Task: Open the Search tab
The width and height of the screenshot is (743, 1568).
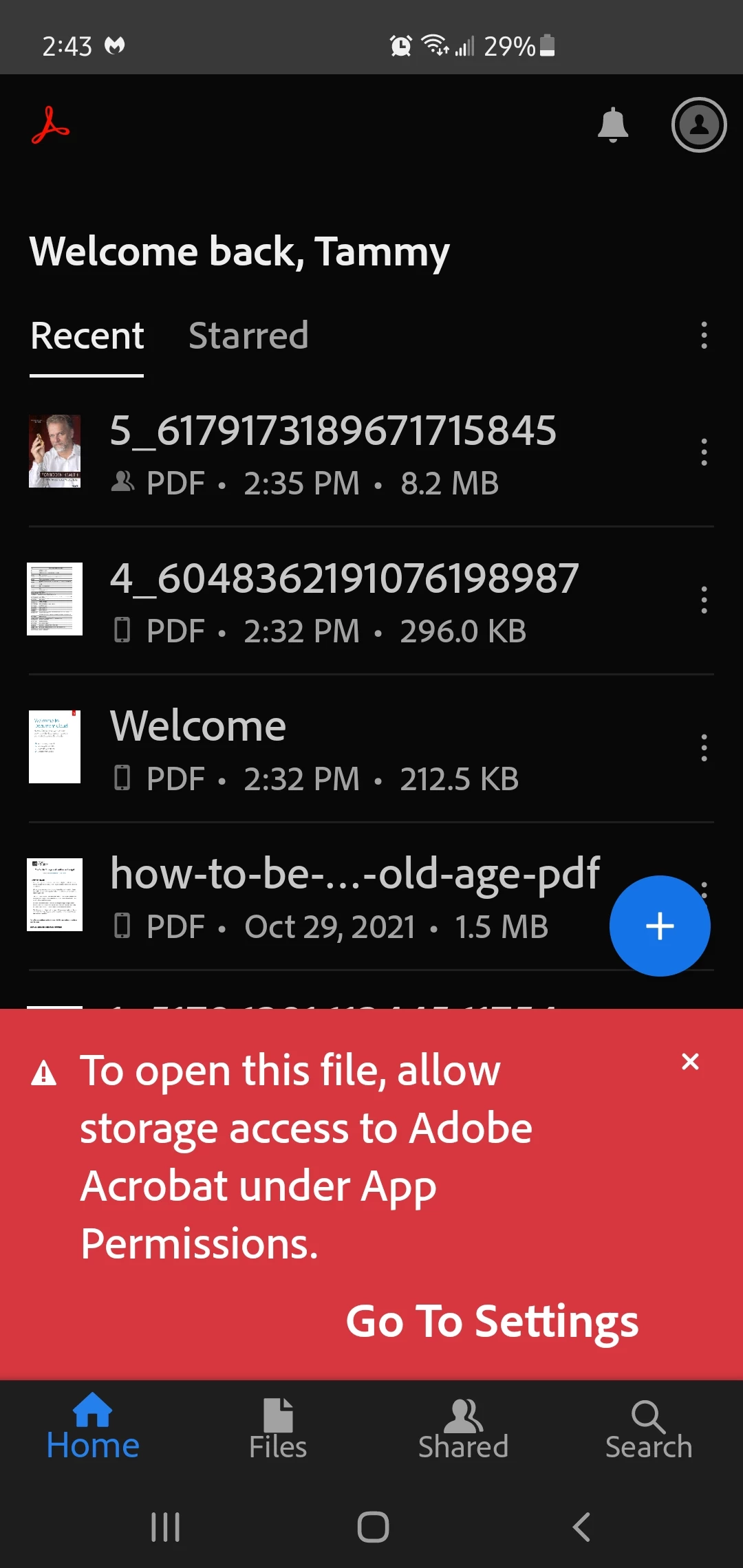Action: pos(648,1429)
